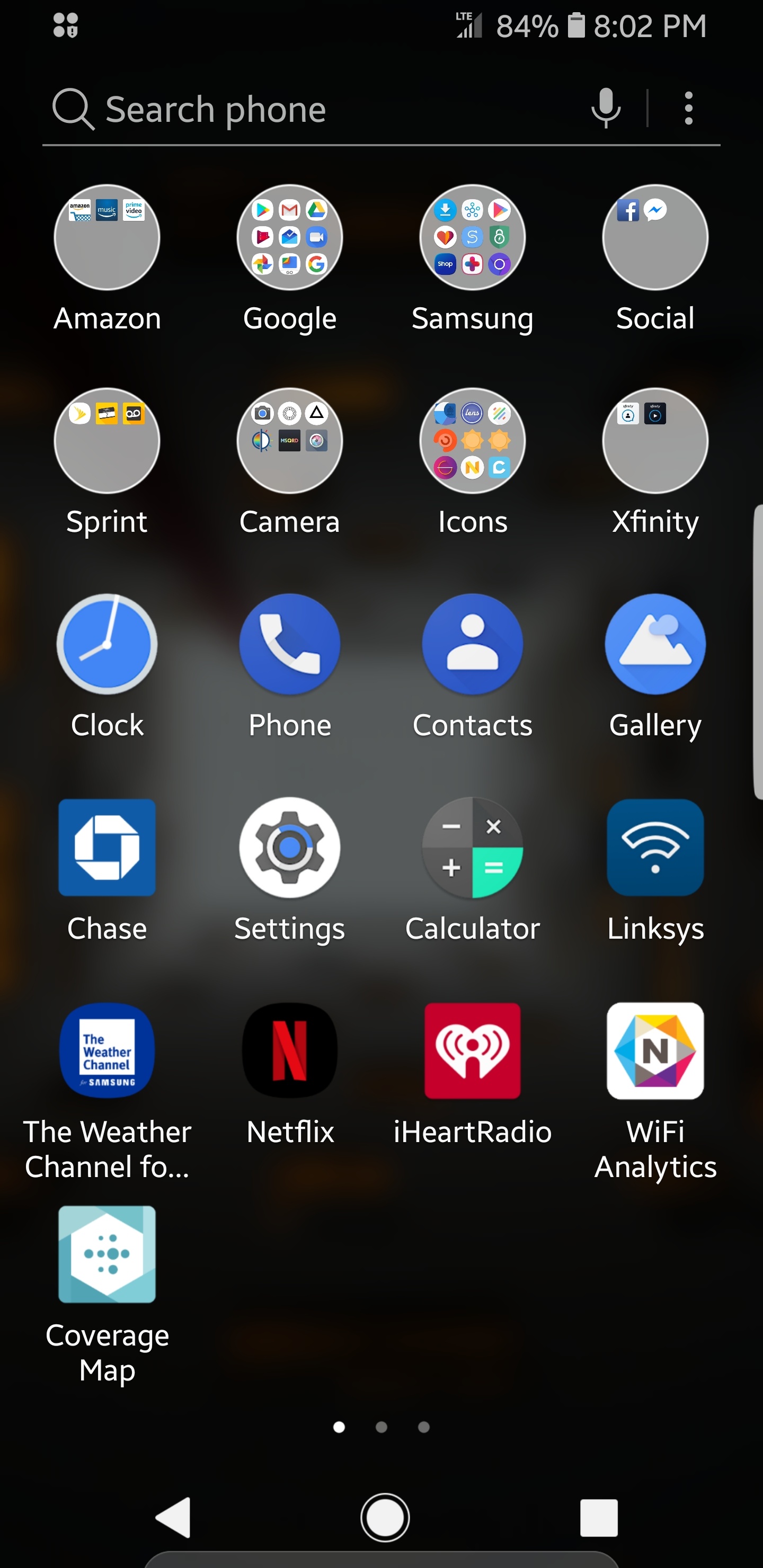Launch the Clock app

coord(107,645)
